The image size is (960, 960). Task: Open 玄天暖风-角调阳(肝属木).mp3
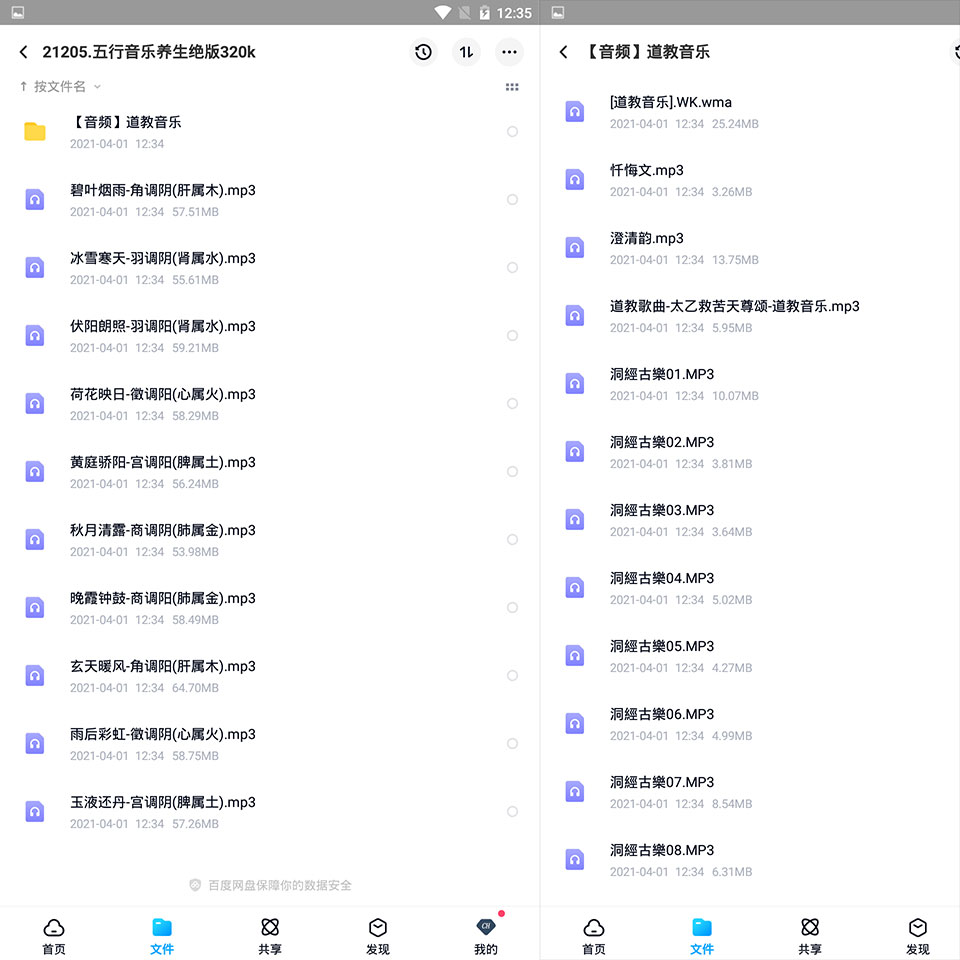click(x=269, y=675)
